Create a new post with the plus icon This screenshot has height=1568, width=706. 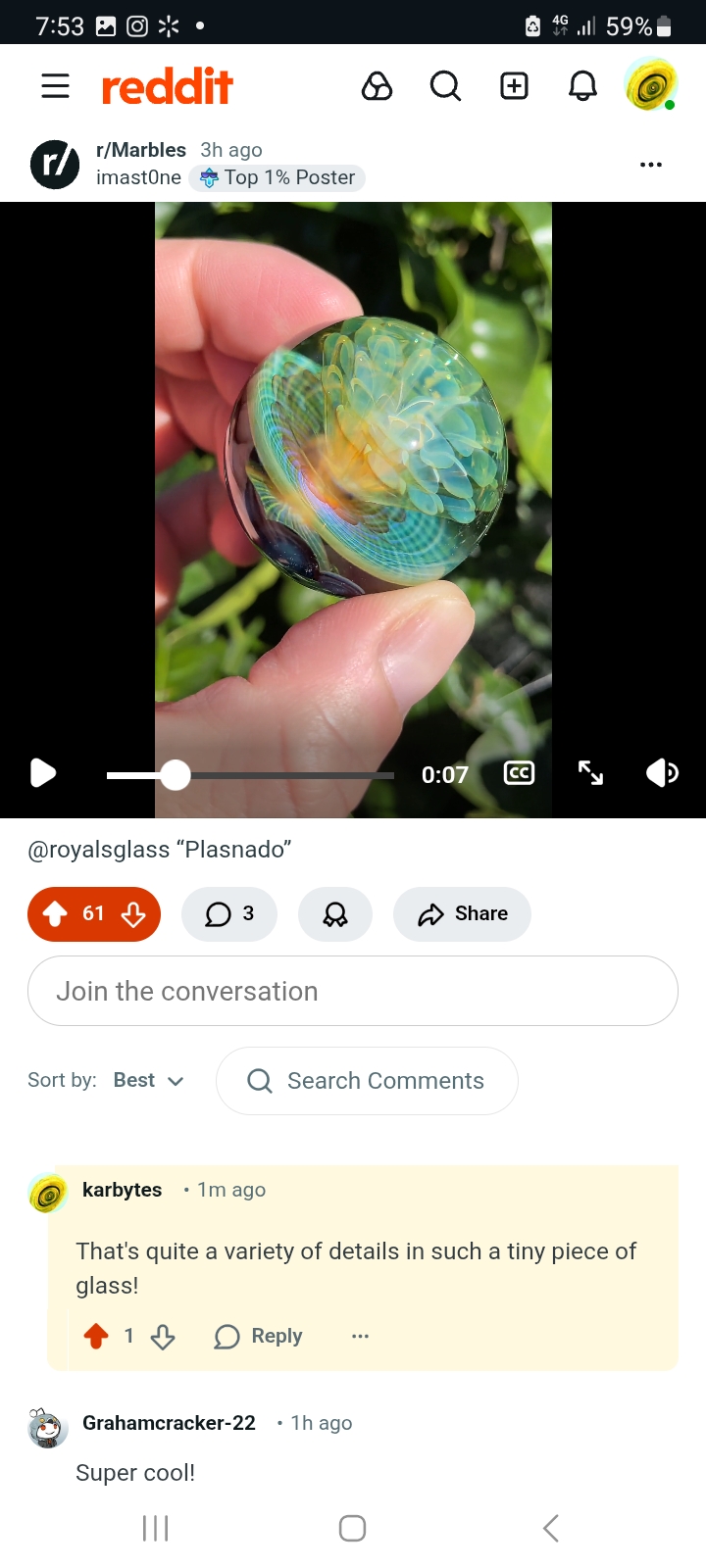514,86
